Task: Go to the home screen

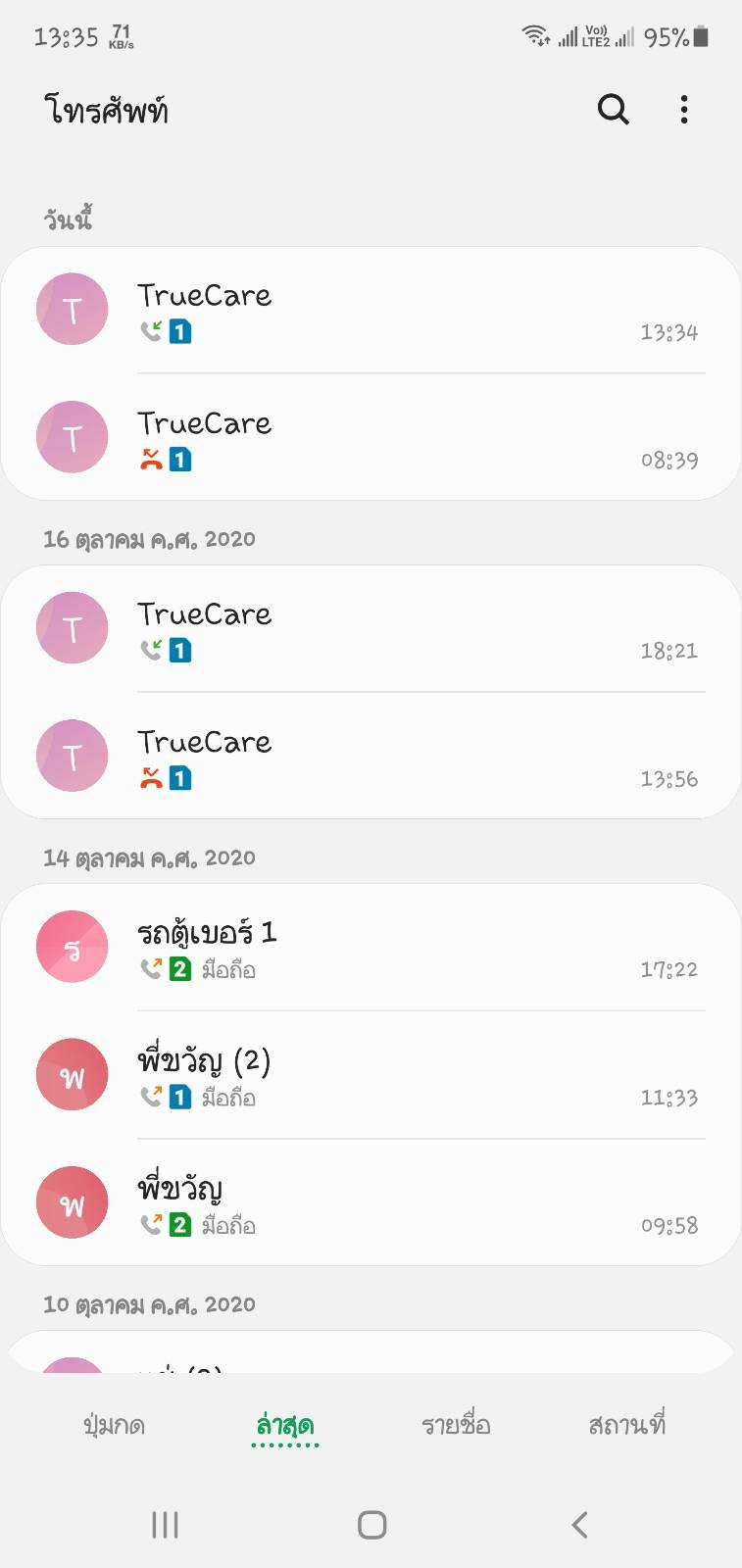Action: 371,1525
